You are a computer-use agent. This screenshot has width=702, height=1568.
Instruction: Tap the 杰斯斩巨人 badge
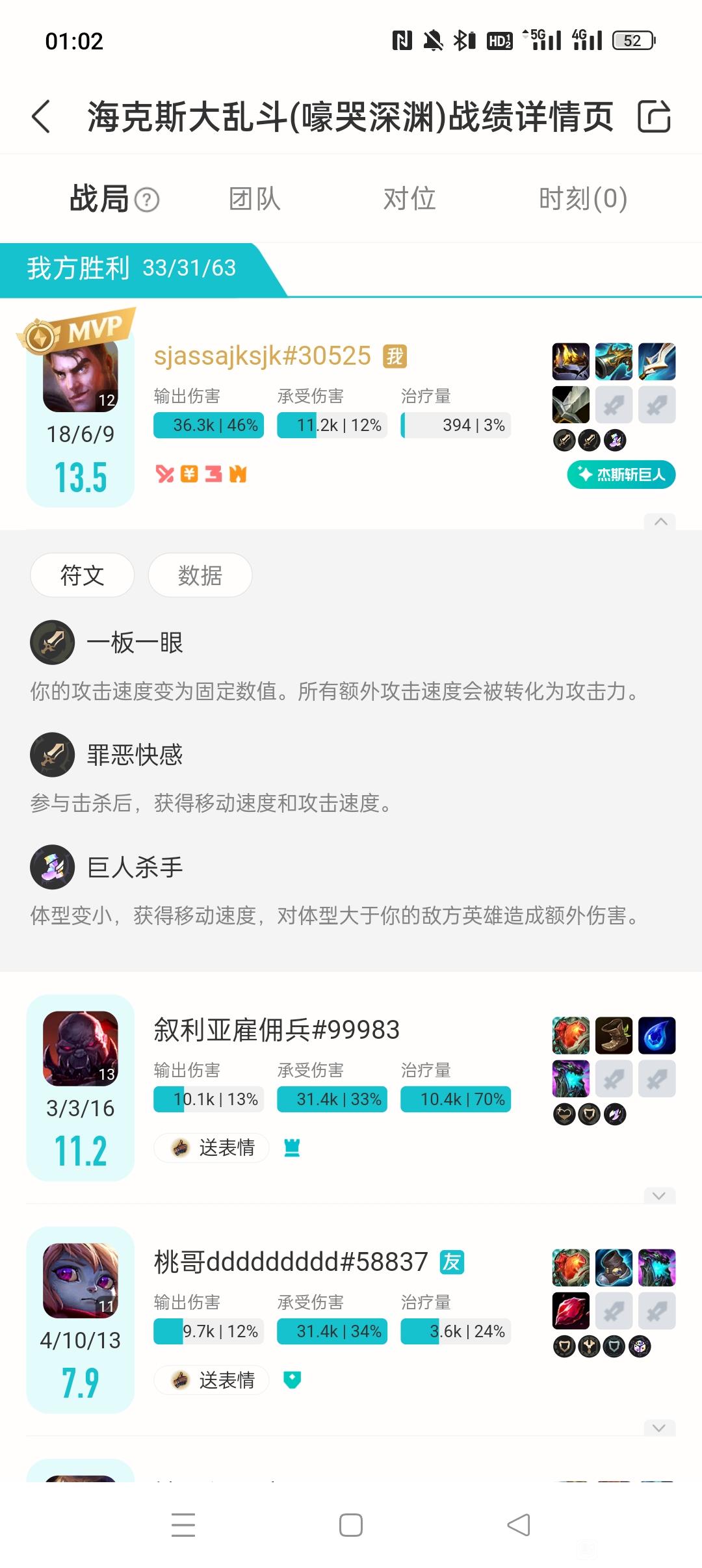(x=621, y=475)
